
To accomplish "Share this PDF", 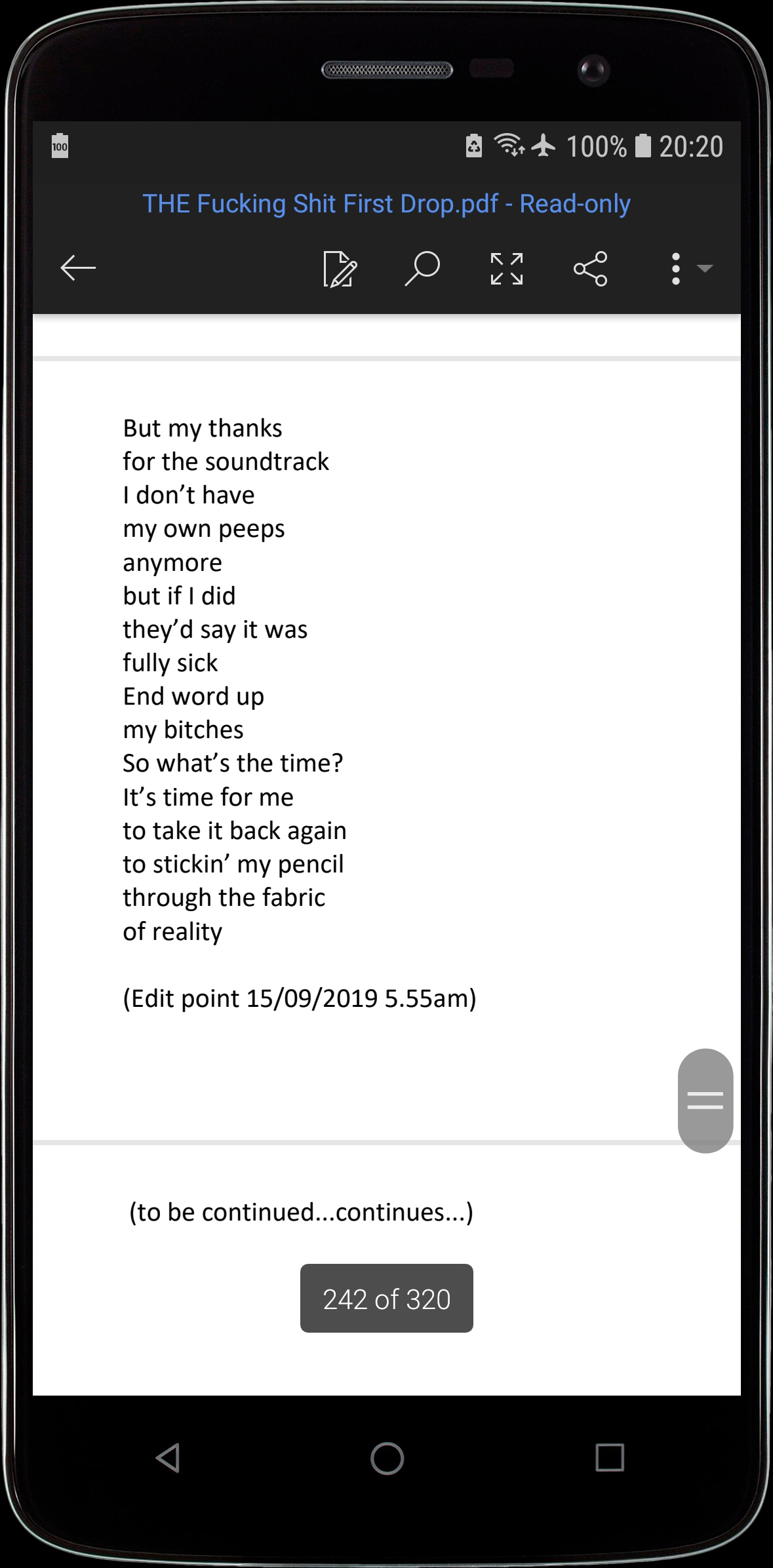I will pos(591,269).
